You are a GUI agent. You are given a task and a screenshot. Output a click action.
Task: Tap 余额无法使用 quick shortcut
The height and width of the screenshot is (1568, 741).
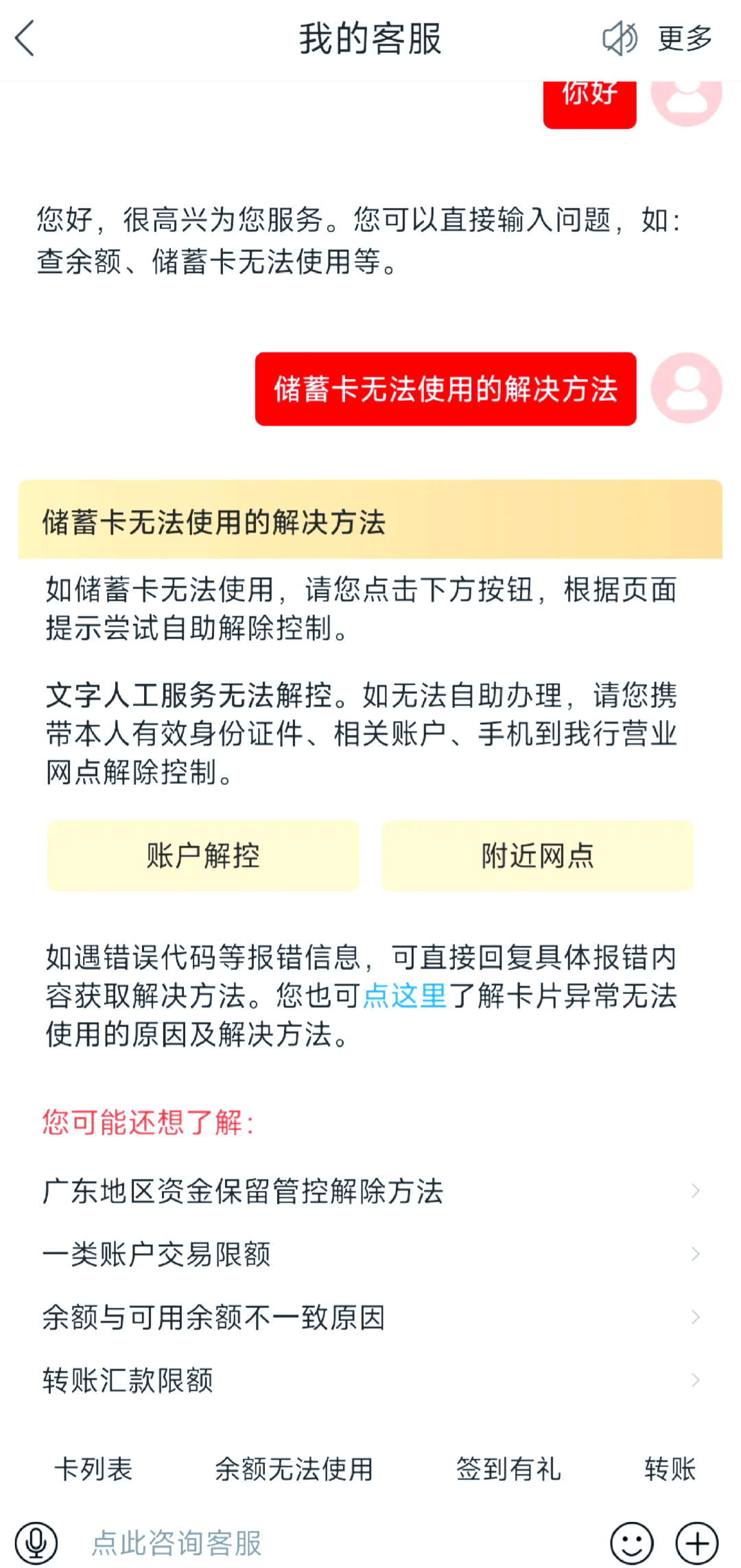pyautogui.click(x=294, y=1469)
